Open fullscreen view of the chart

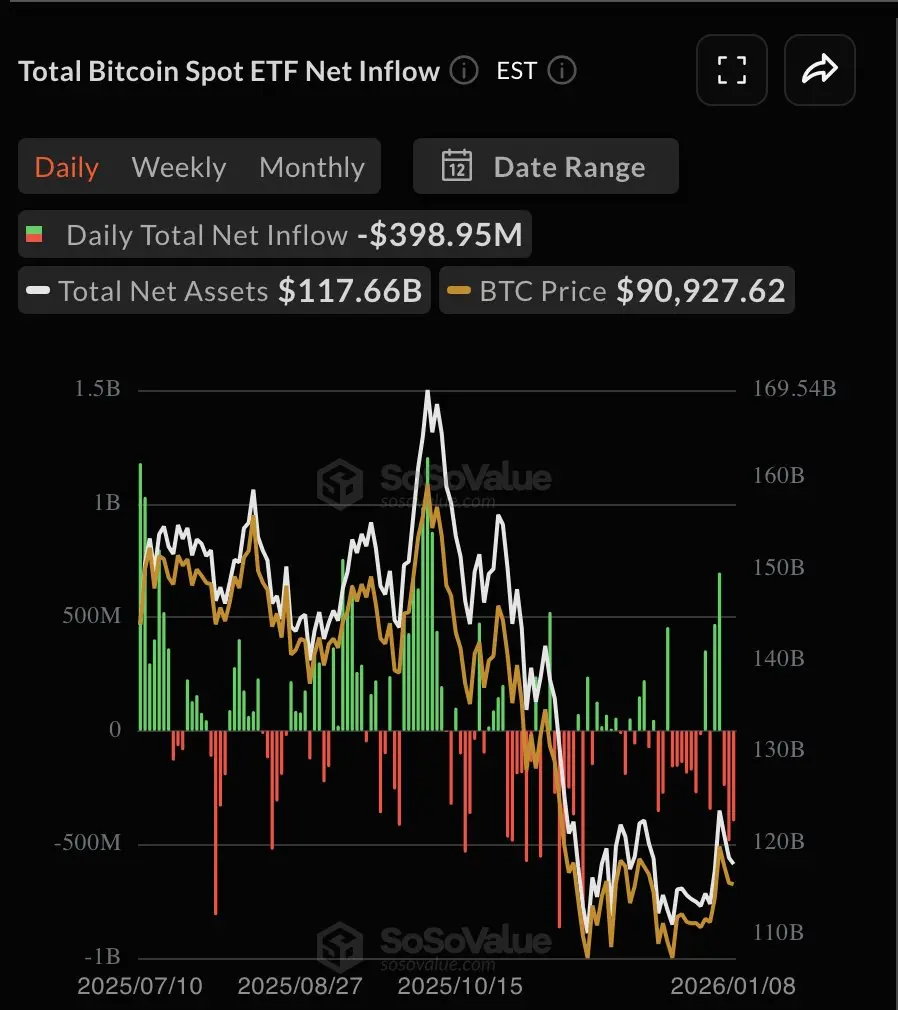coord(731,70)
